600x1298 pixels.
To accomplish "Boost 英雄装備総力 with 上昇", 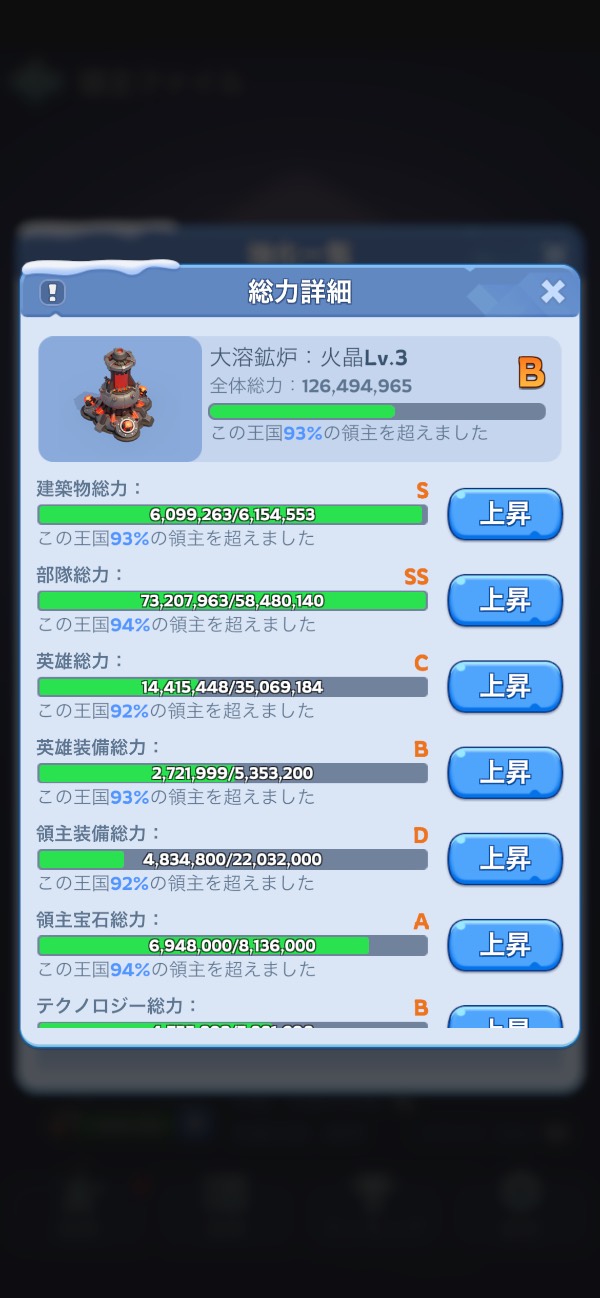I will [504, 772].
